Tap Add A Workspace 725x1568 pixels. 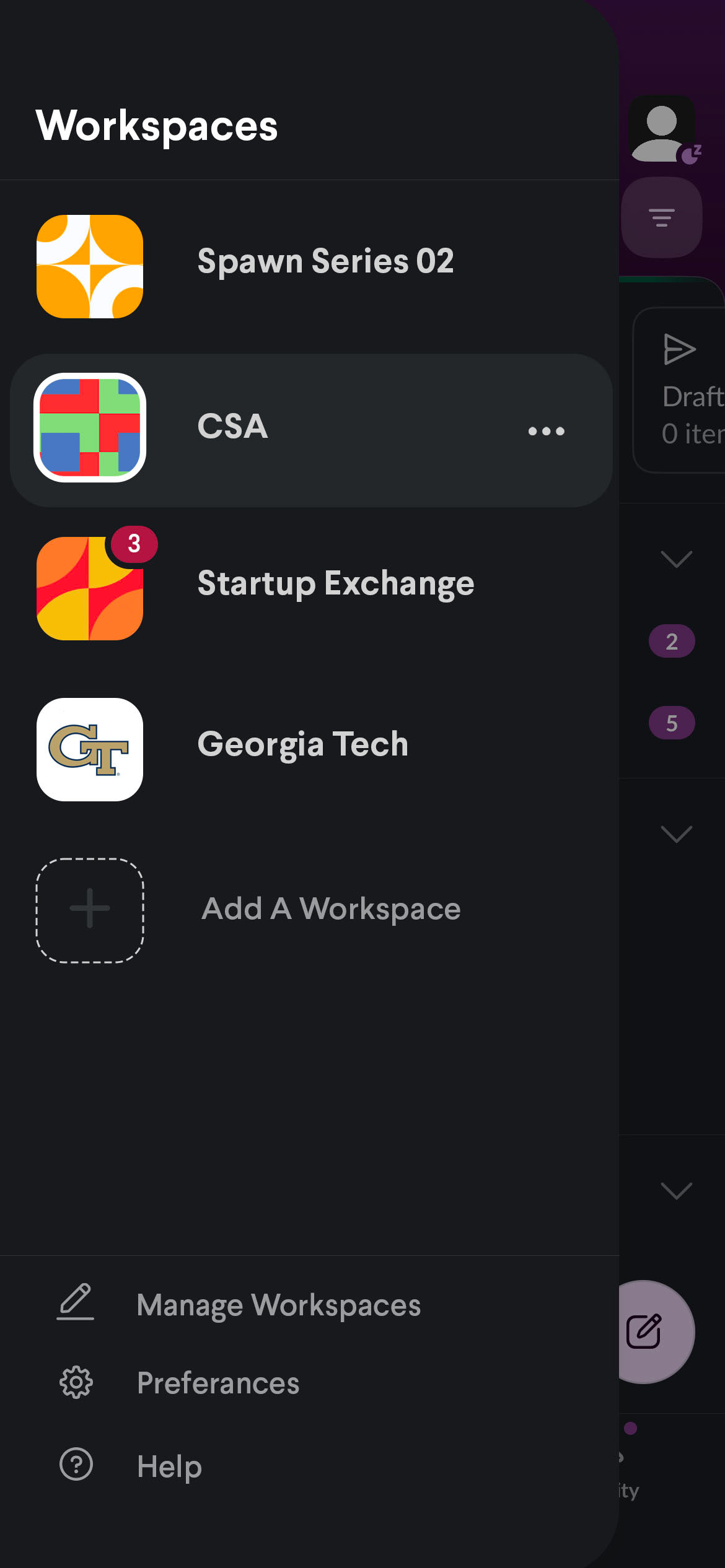point(310,910)
